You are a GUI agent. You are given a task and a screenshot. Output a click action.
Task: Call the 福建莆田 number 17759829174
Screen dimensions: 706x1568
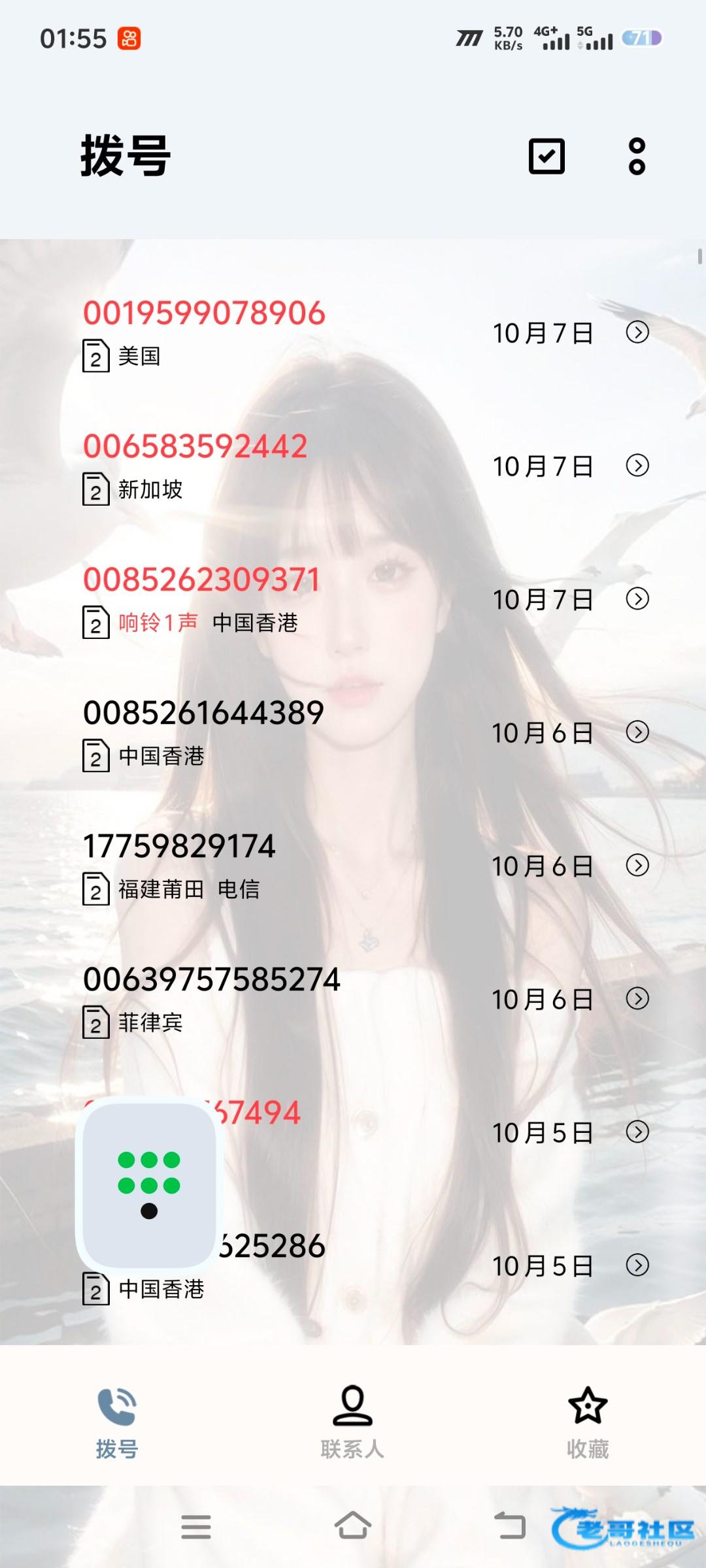179,847
